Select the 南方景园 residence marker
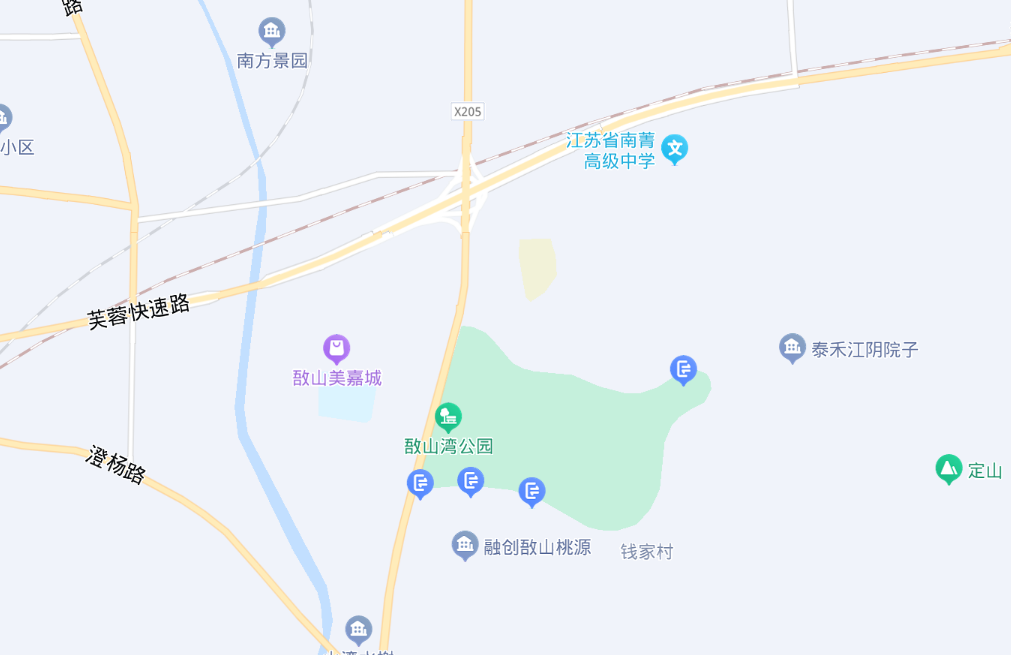Viewport: 1011px width, 655px height. click(272, 31)
